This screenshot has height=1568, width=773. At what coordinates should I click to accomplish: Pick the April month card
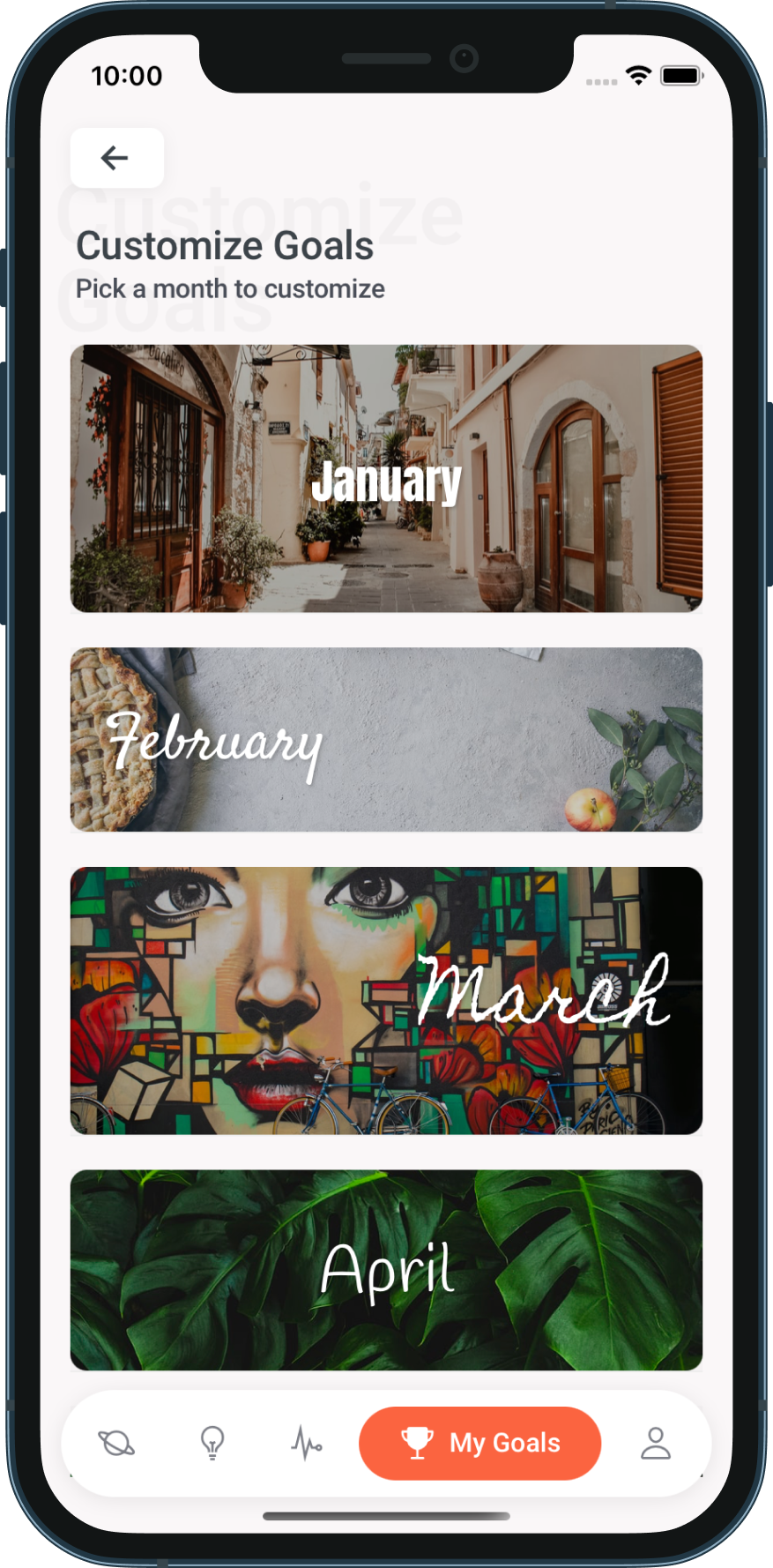pyautogui.click(x=386, y=1270)
